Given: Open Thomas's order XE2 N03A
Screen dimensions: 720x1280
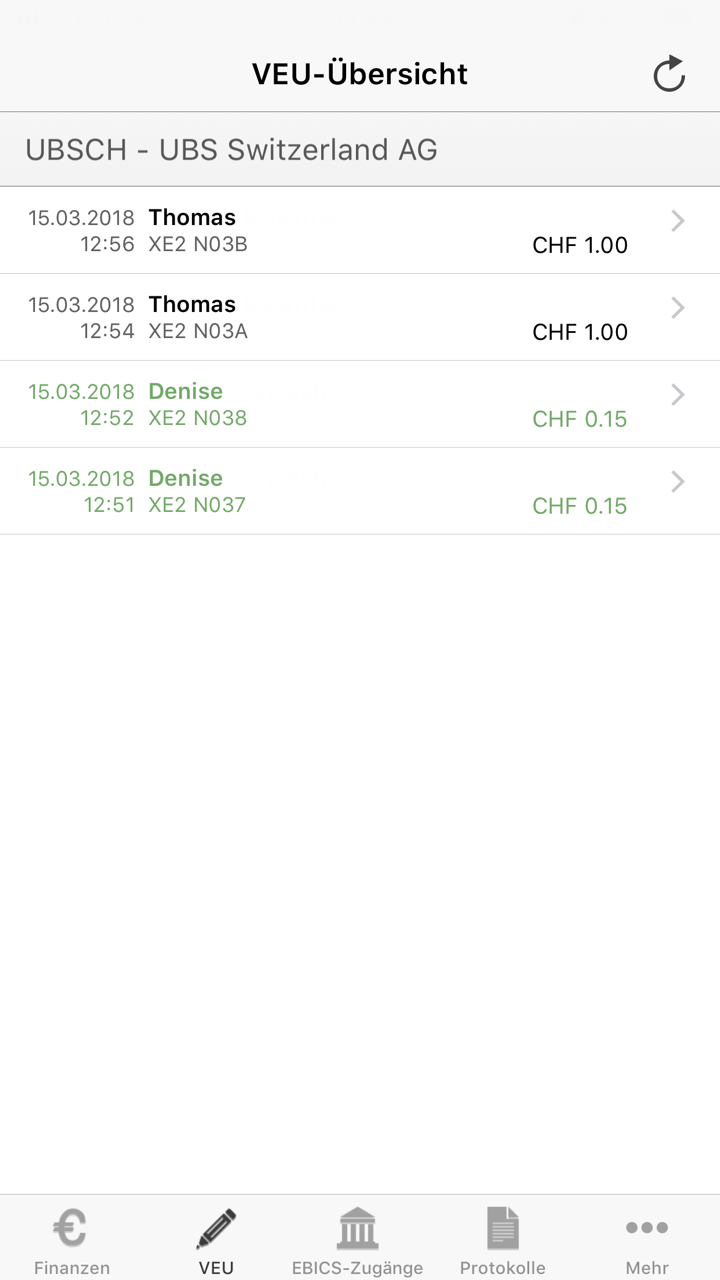Looking at the screenshot, I should pos(360,318).
